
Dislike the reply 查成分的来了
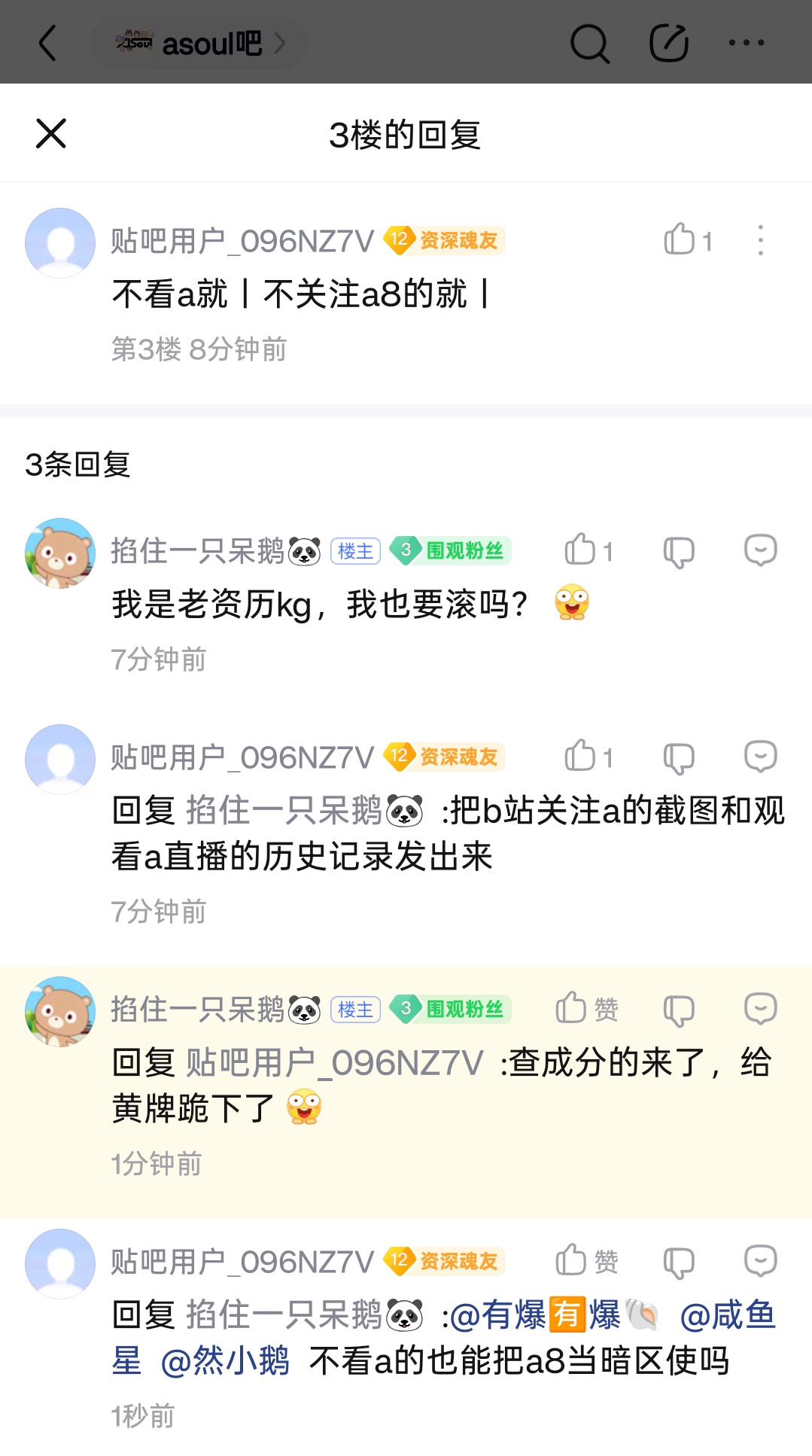(678, 1010)
